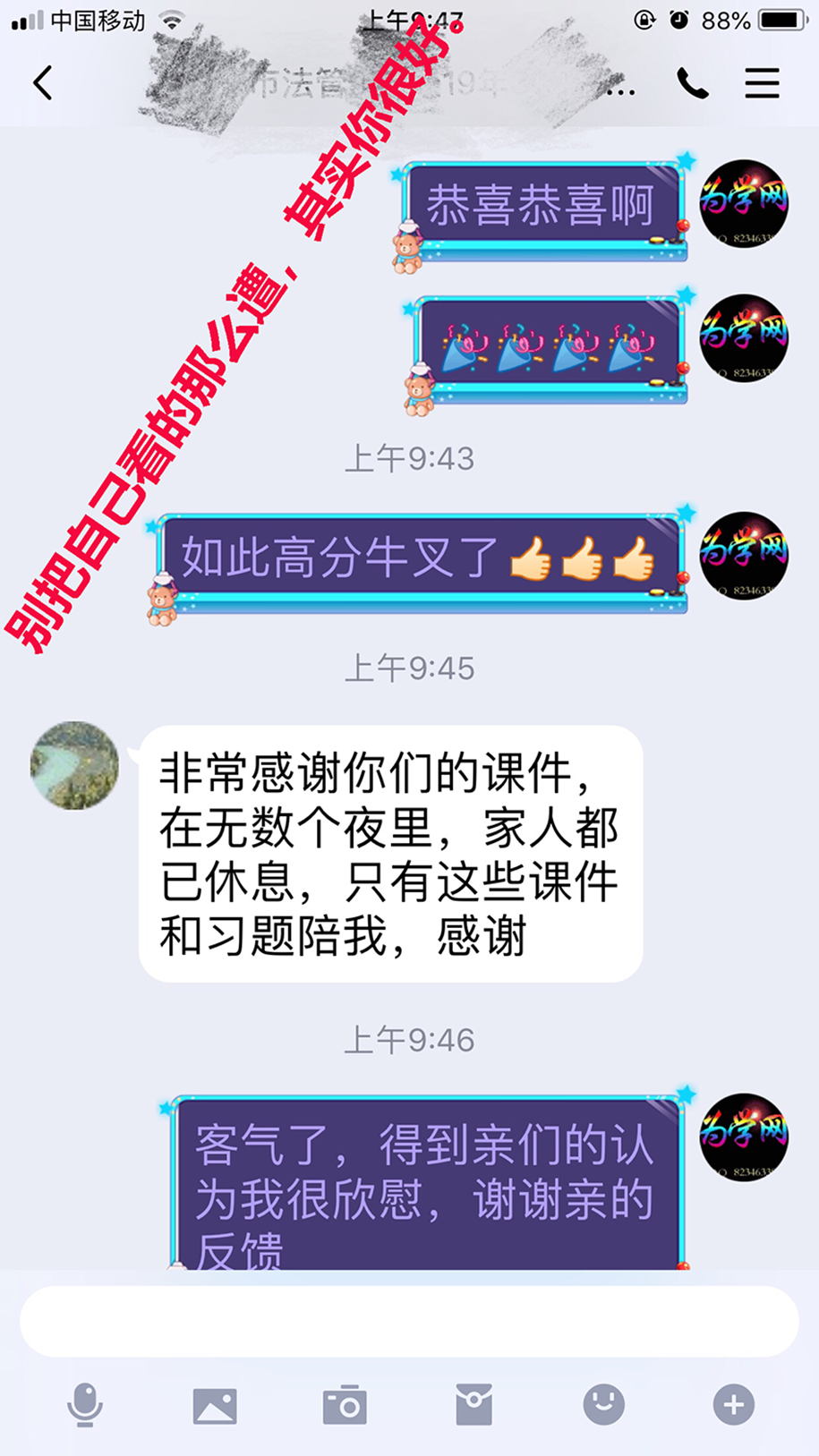The height and width of the screenshot is (1456, 819).
Task: Record a voice message with the microphone
Action: (x=85, y=1405)
